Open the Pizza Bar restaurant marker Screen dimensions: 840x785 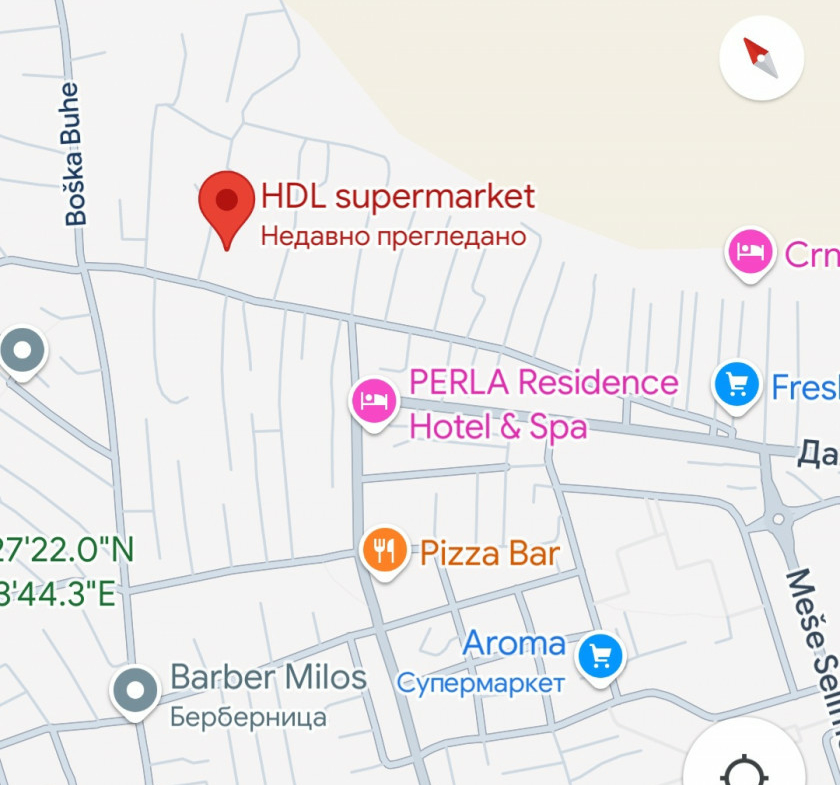(384, 549)
